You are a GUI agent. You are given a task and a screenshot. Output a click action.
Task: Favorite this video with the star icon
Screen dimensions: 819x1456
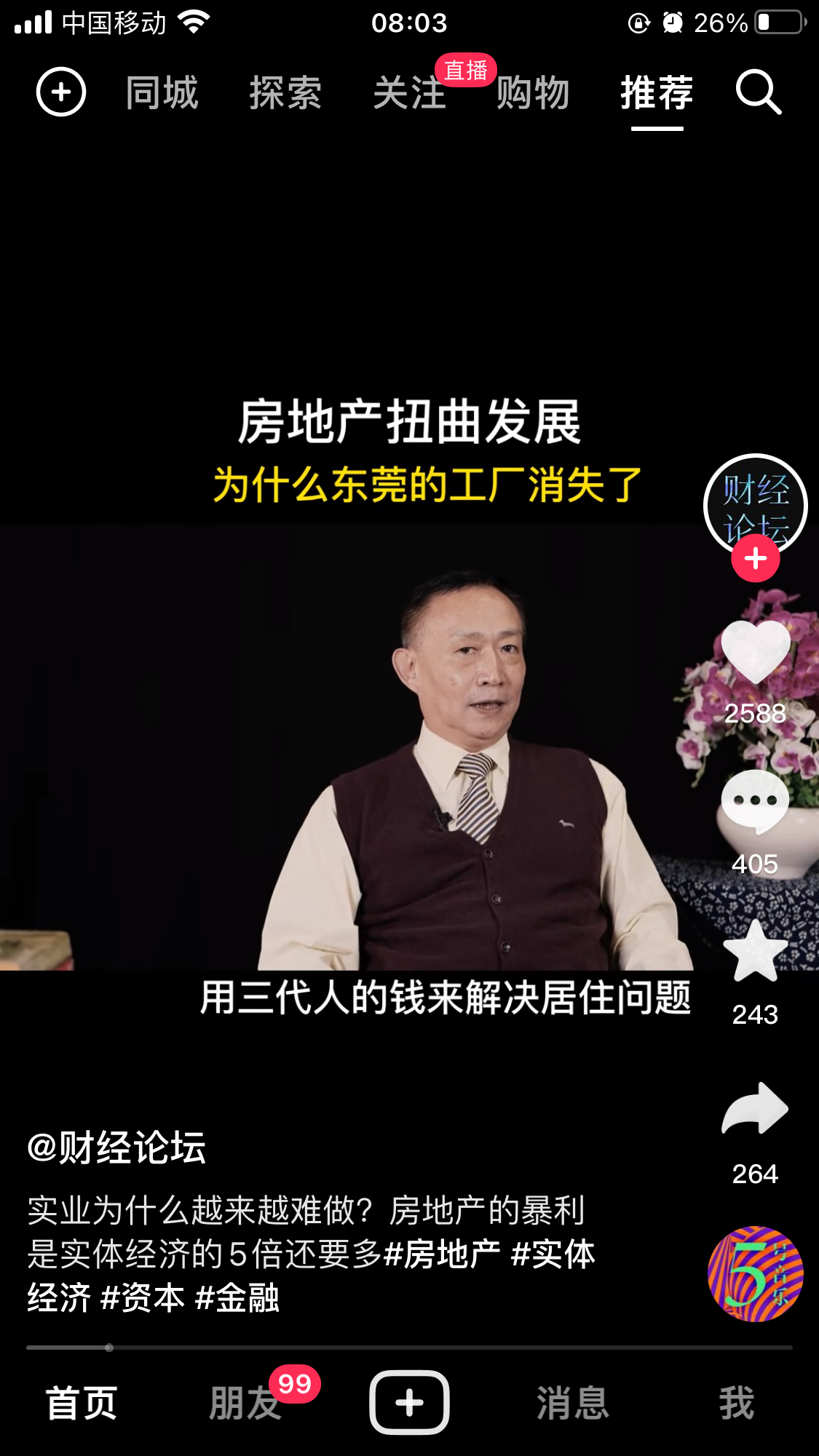755,952
